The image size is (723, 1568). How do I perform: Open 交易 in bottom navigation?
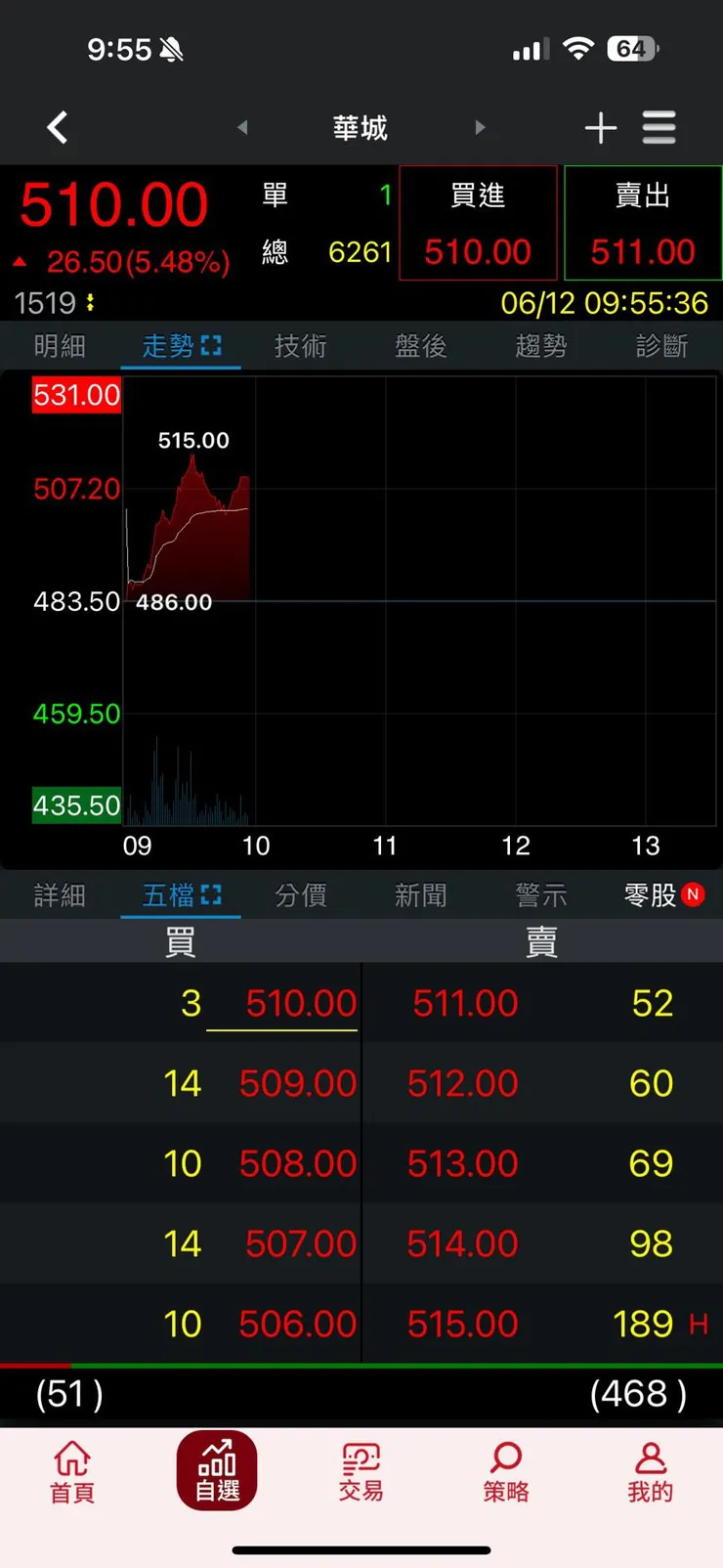point(361,1471)
